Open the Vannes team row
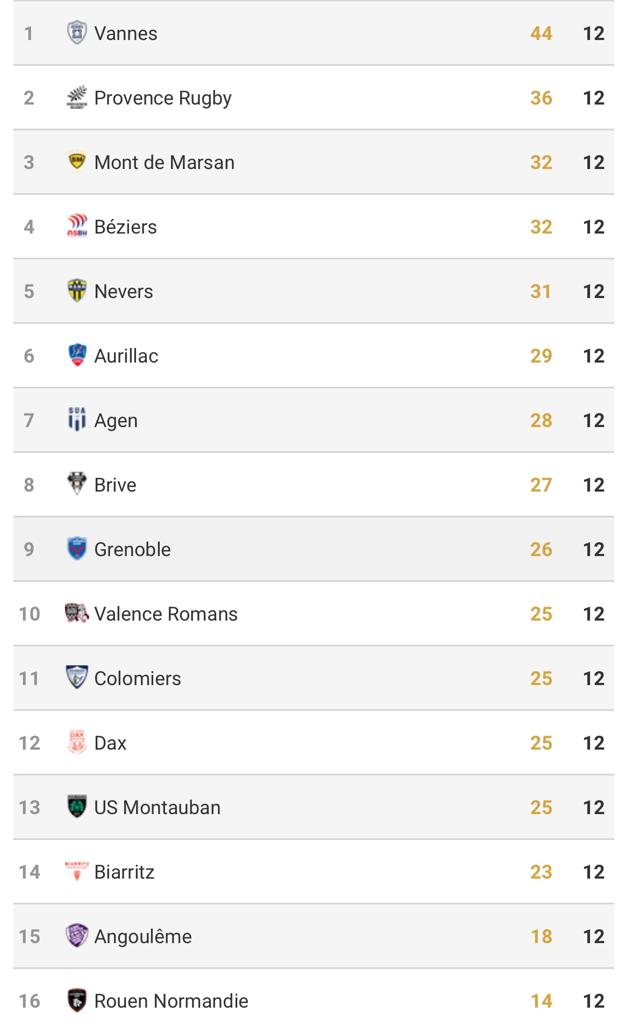629x1024 pixels. point(314,33)
